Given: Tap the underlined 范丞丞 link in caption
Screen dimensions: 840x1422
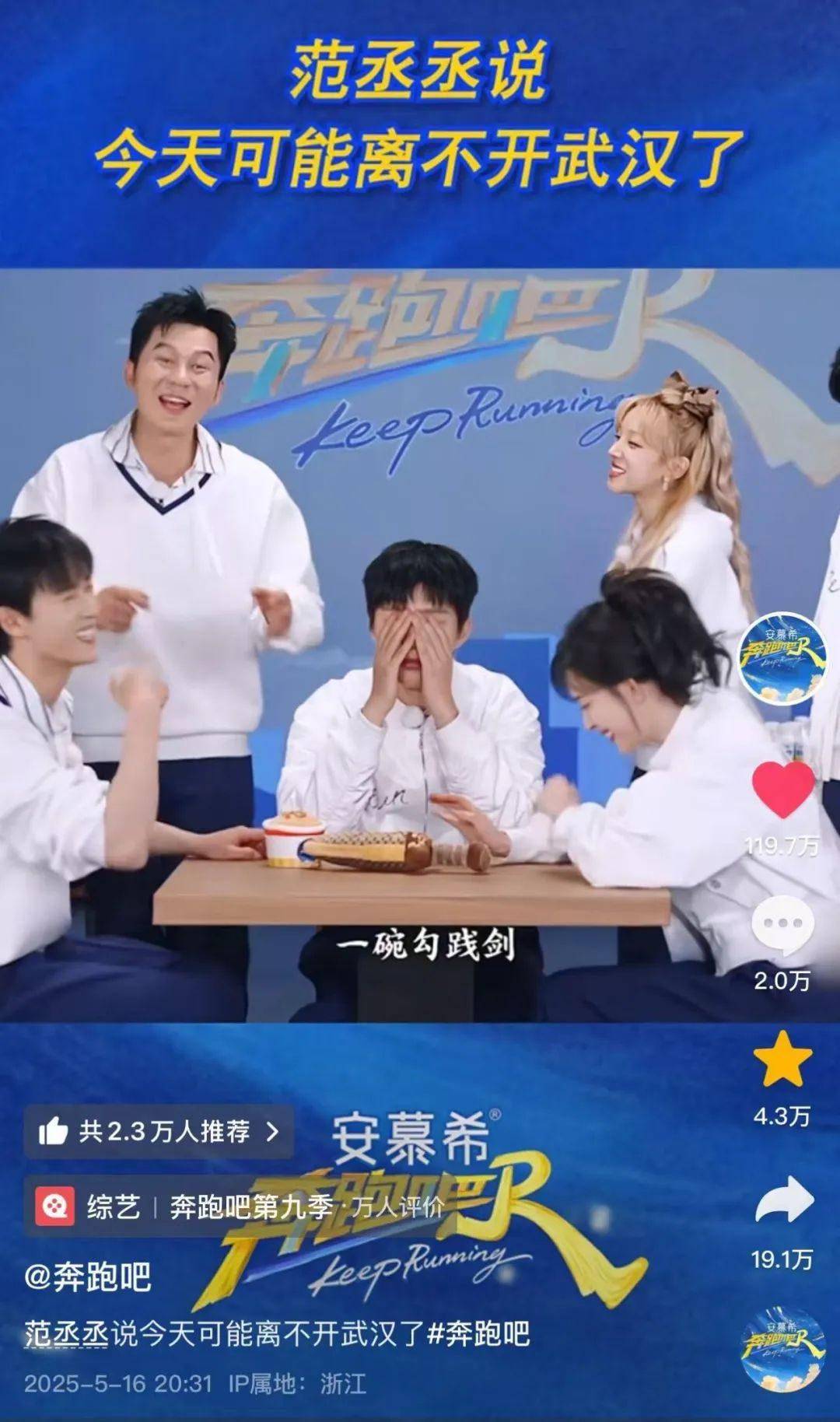Looking at the screenshot, I should (x=66, y=1333).
